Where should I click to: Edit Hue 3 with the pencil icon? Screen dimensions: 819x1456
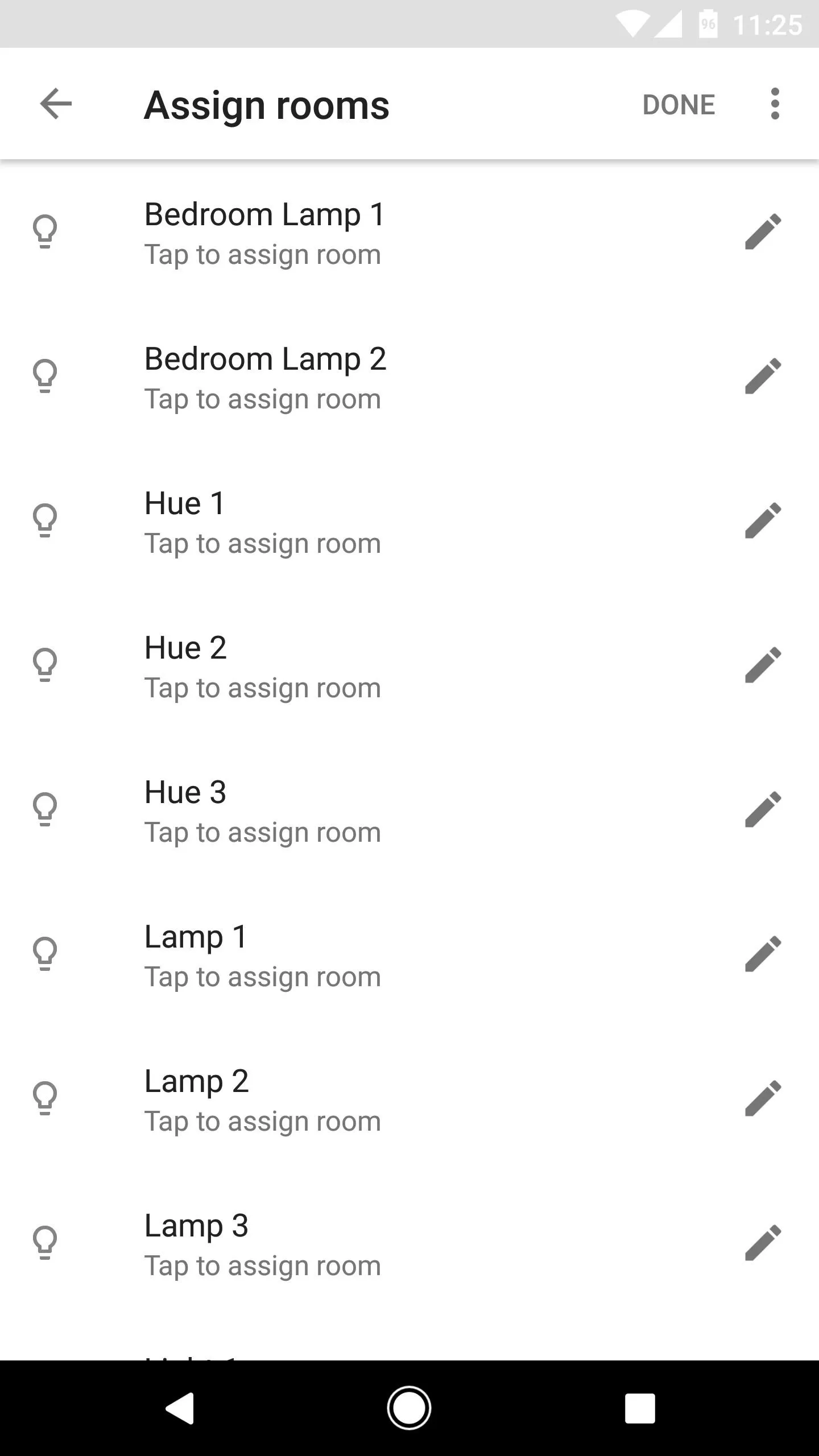click(763, 810)
